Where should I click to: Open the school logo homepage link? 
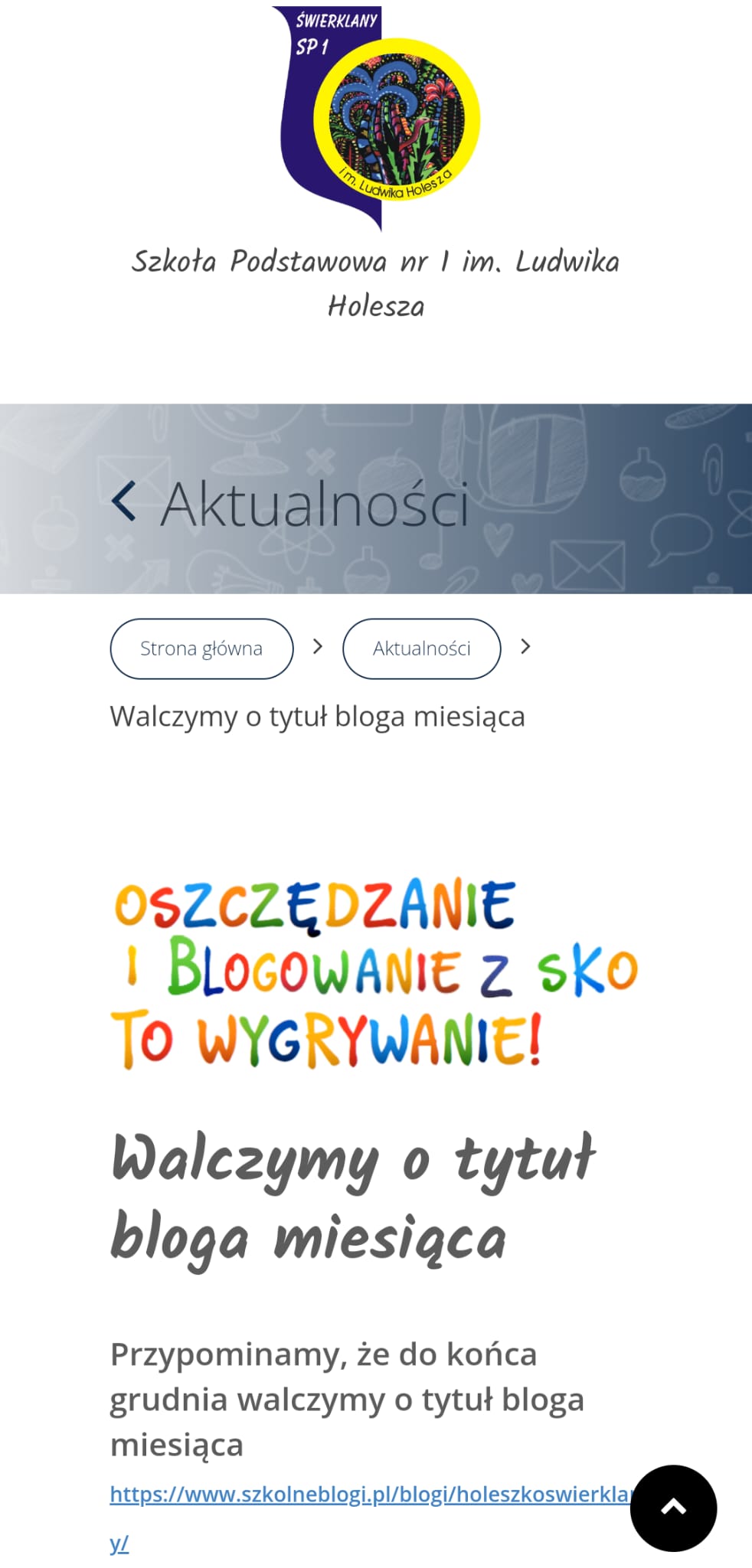click(x=376, y=119)
